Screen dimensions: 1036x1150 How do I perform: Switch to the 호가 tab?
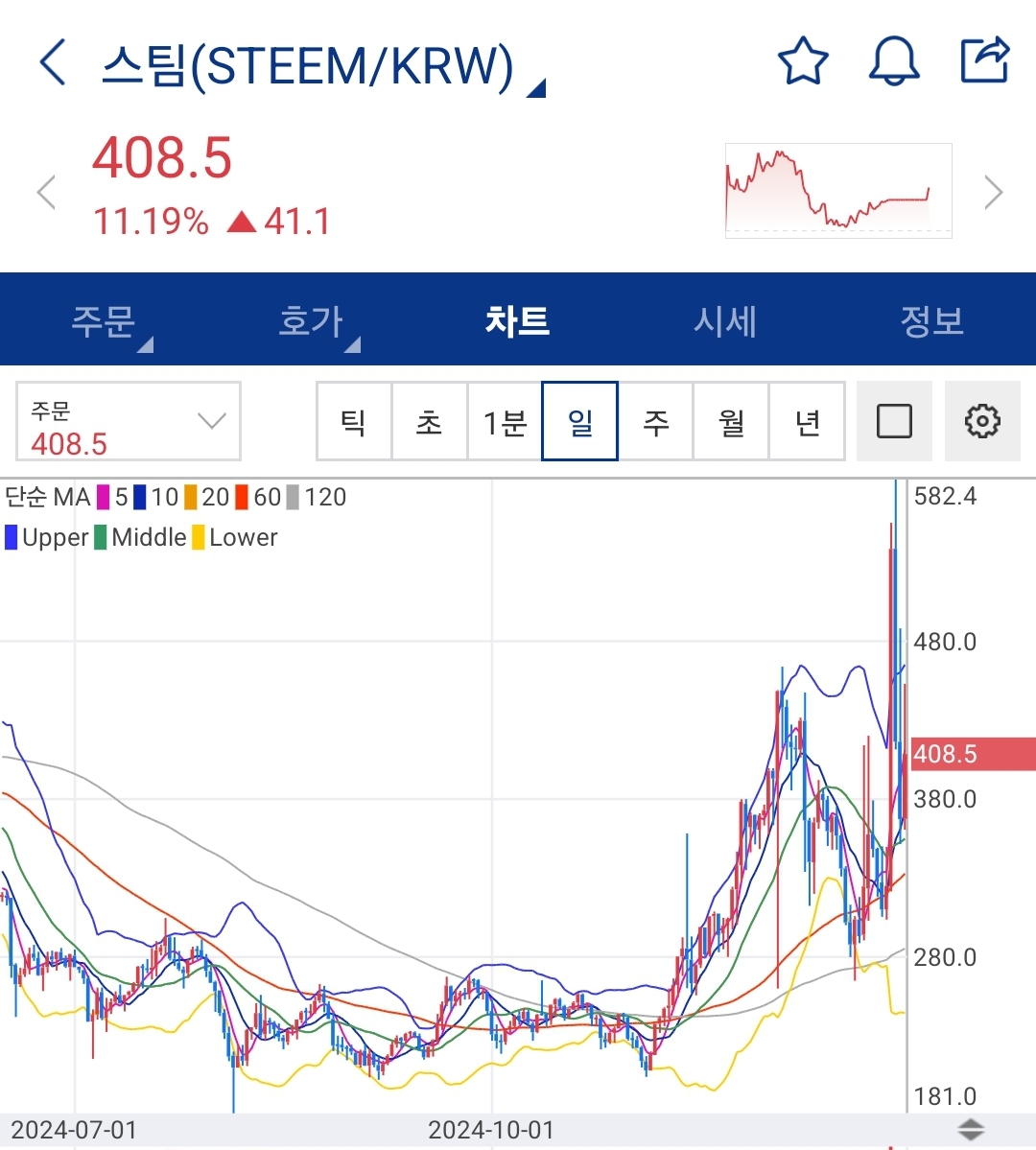(311, 320)
